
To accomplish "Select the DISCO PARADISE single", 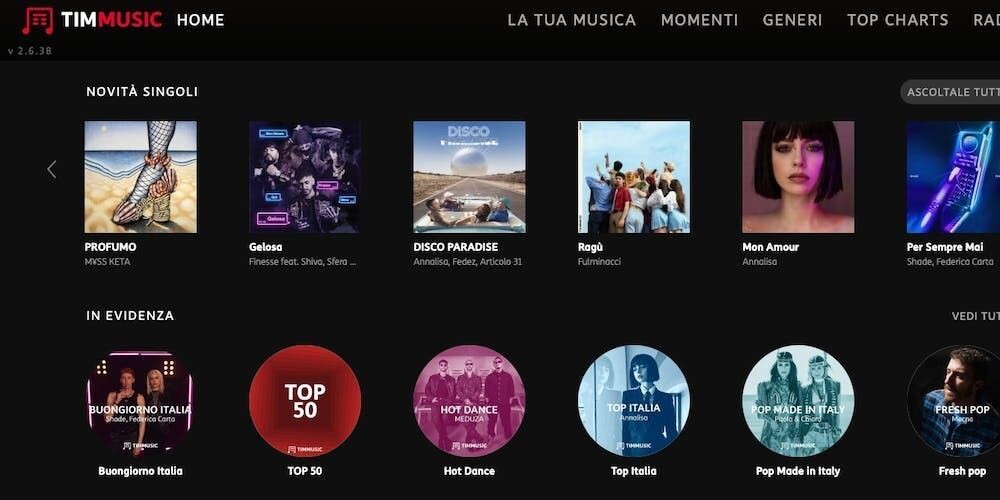I will tap(469, 177).
